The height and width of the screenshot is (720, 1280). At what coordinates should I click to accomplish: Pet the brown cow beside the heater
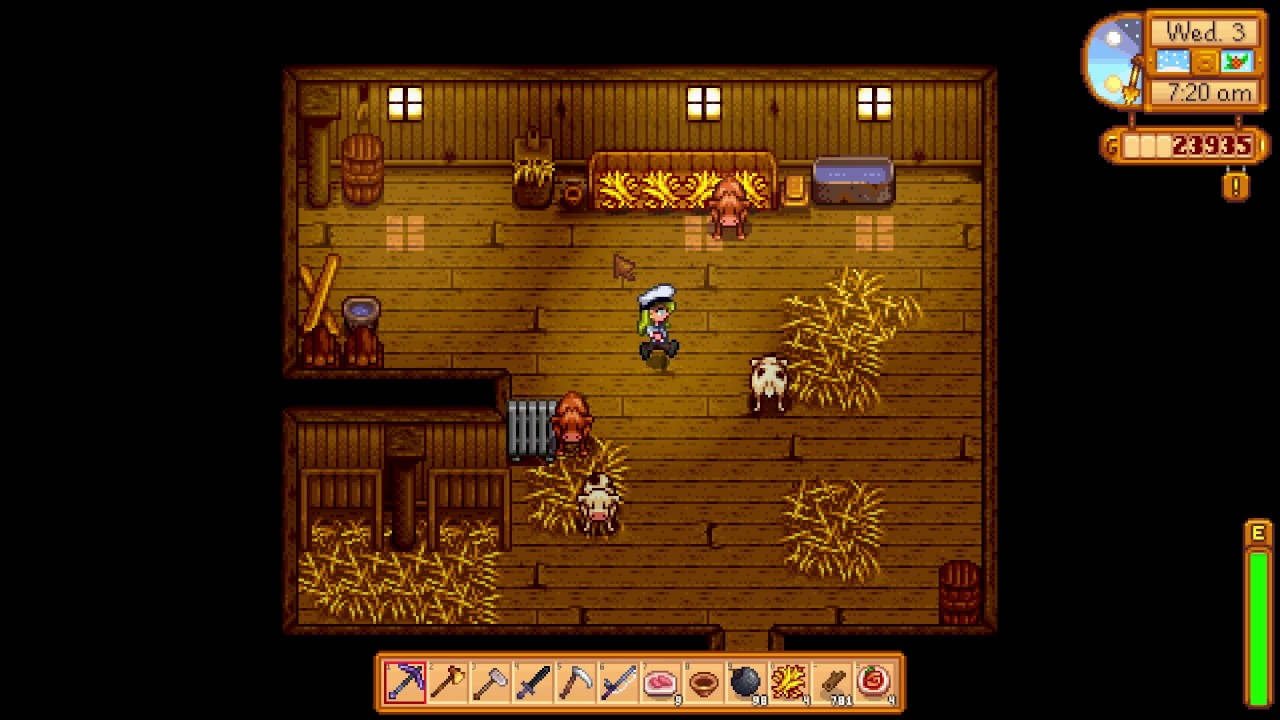click(x=571, y=422)
